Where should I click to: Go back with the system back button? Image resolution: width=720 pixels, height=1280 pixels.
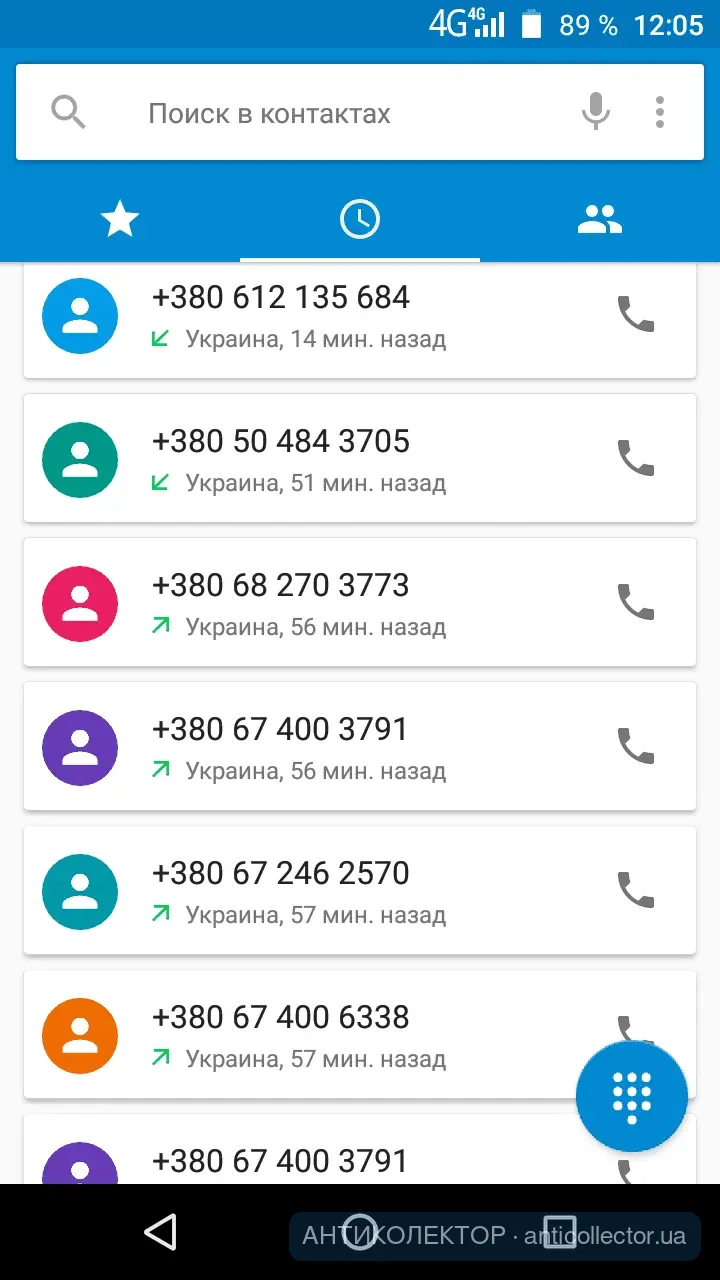click(x=160, y=1232)
